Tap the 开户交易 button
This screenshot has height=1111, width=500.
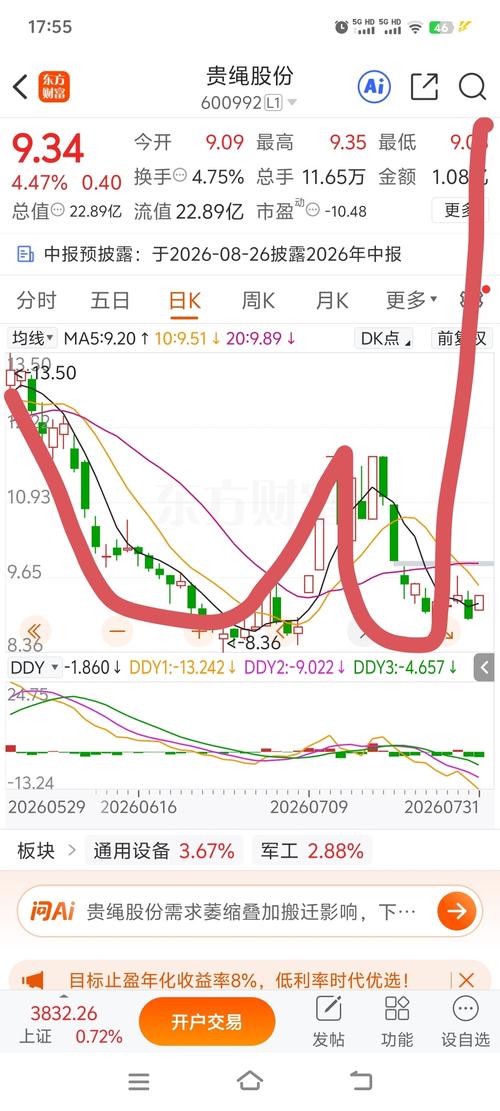(206, 1022)
